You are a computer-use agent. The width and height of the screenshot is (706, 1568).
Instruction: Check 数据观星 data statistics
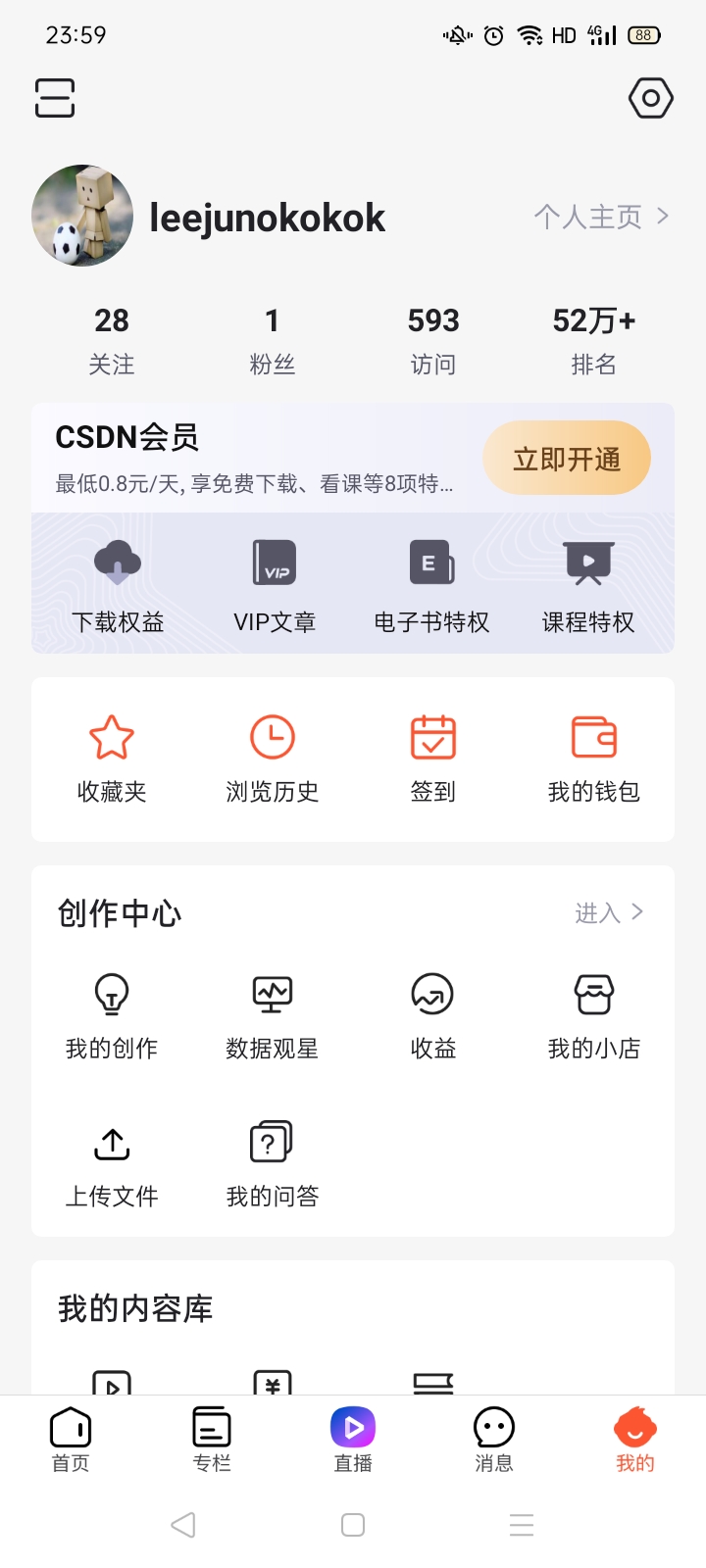click(273, 1016)
